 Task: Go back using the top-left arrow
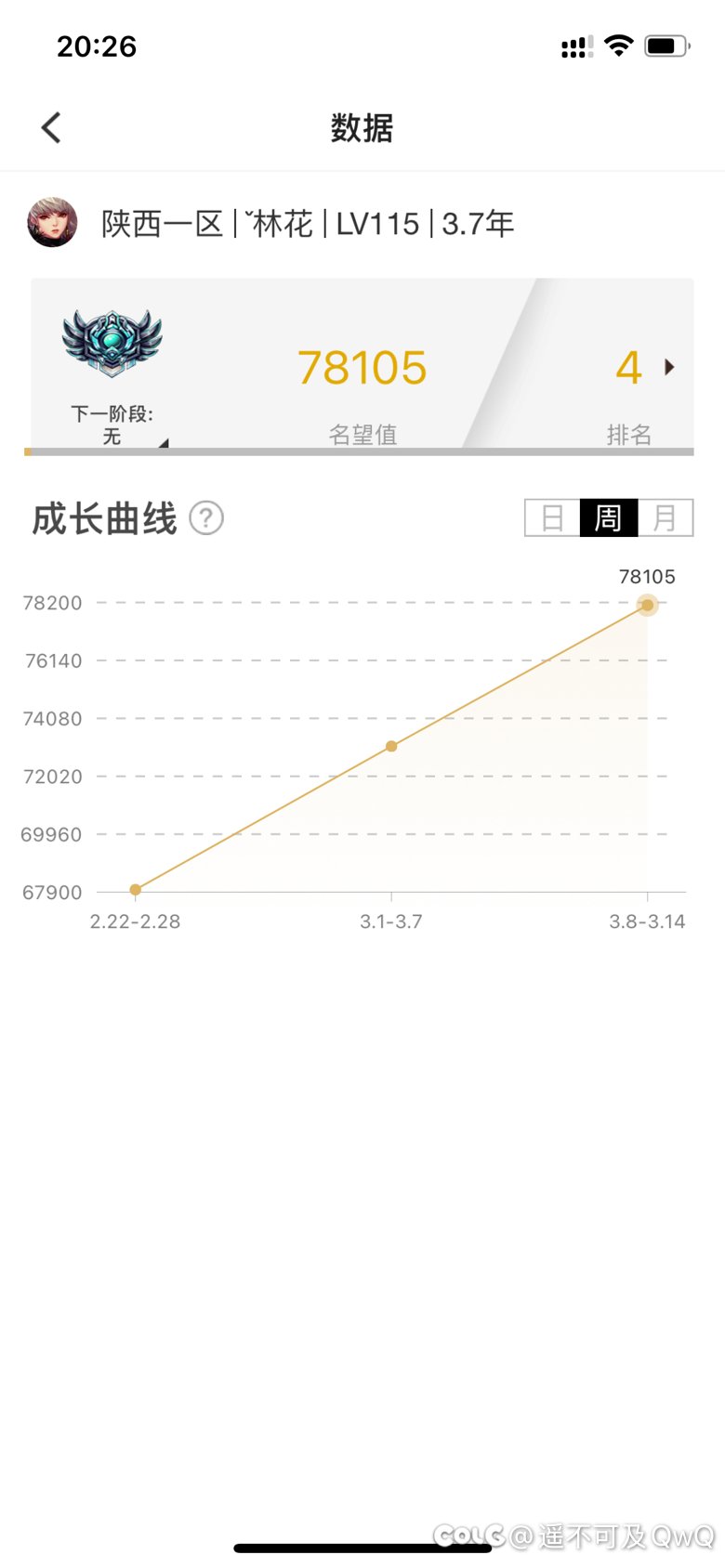(51, 127)
